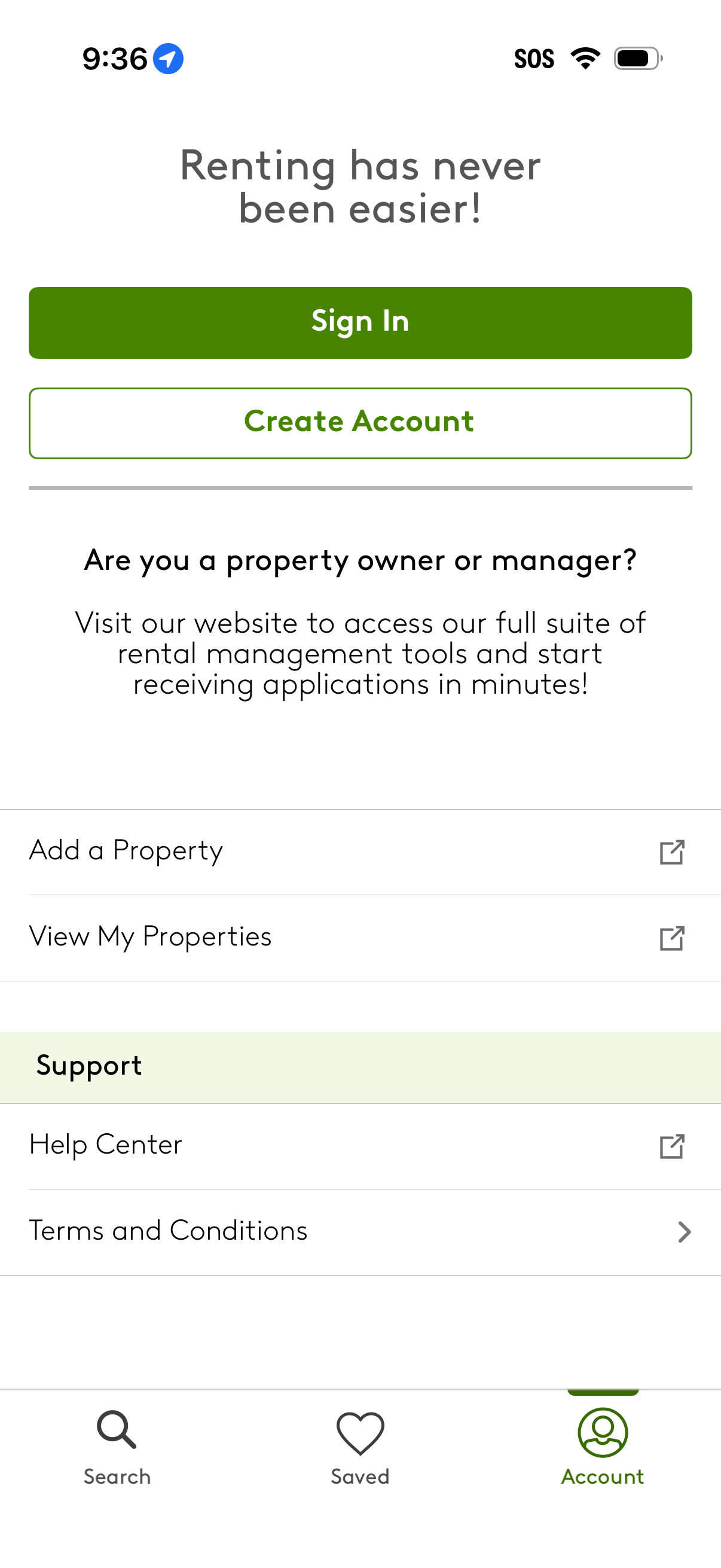Open Saved favorites via heart icon
Screen dimensions: 721x1568
pyautogui.click(x=360, y=1432)
